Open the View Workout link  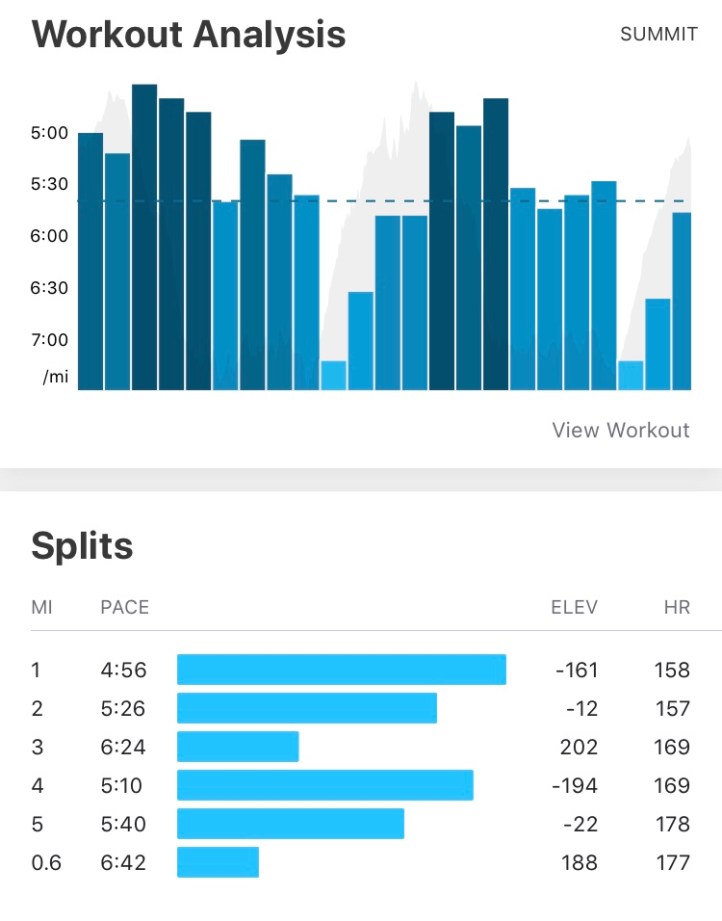[620, 430]
